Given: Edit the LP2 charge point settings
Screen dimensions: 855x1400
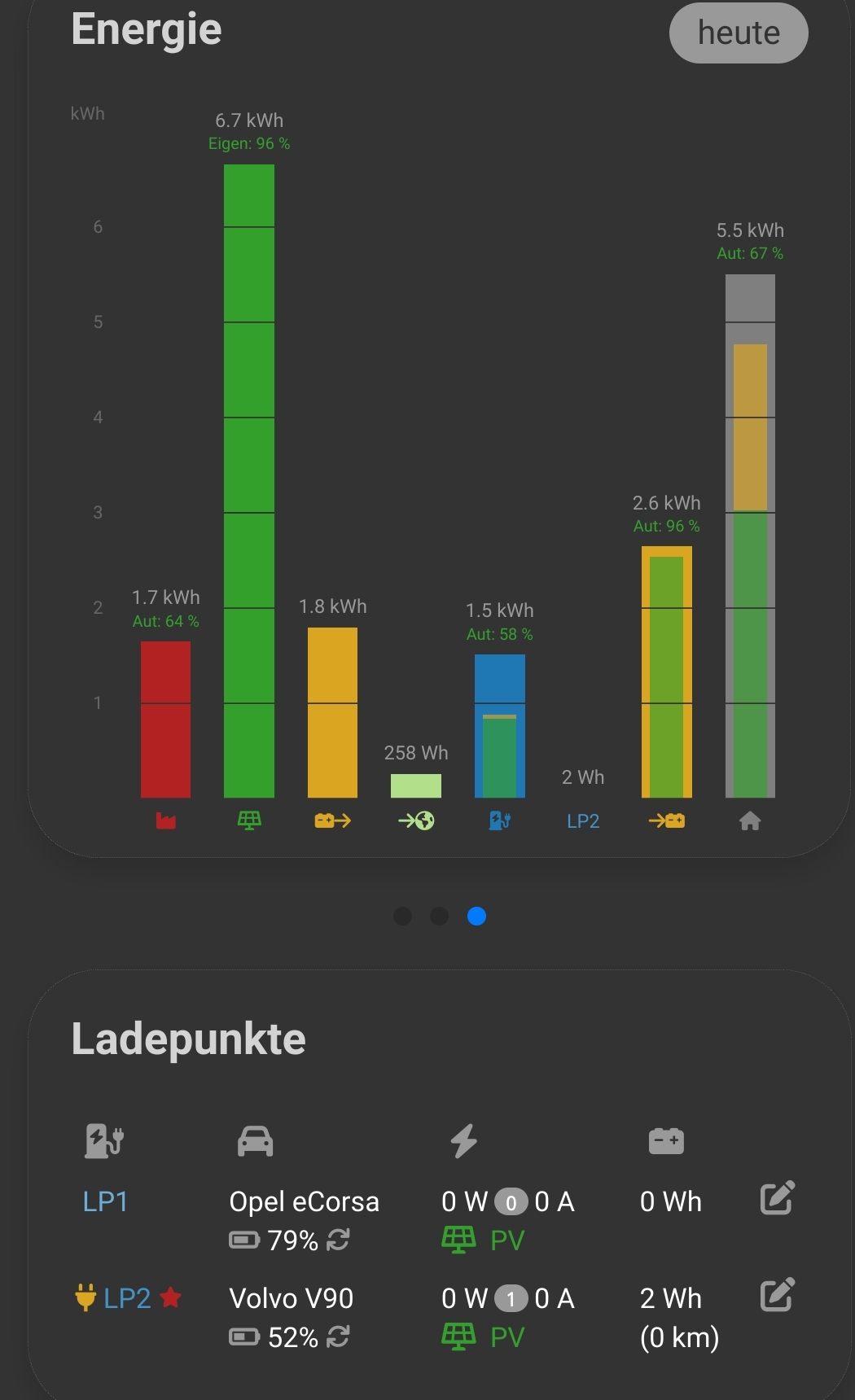Looking at the screenshot, I should coord(777,1295).
